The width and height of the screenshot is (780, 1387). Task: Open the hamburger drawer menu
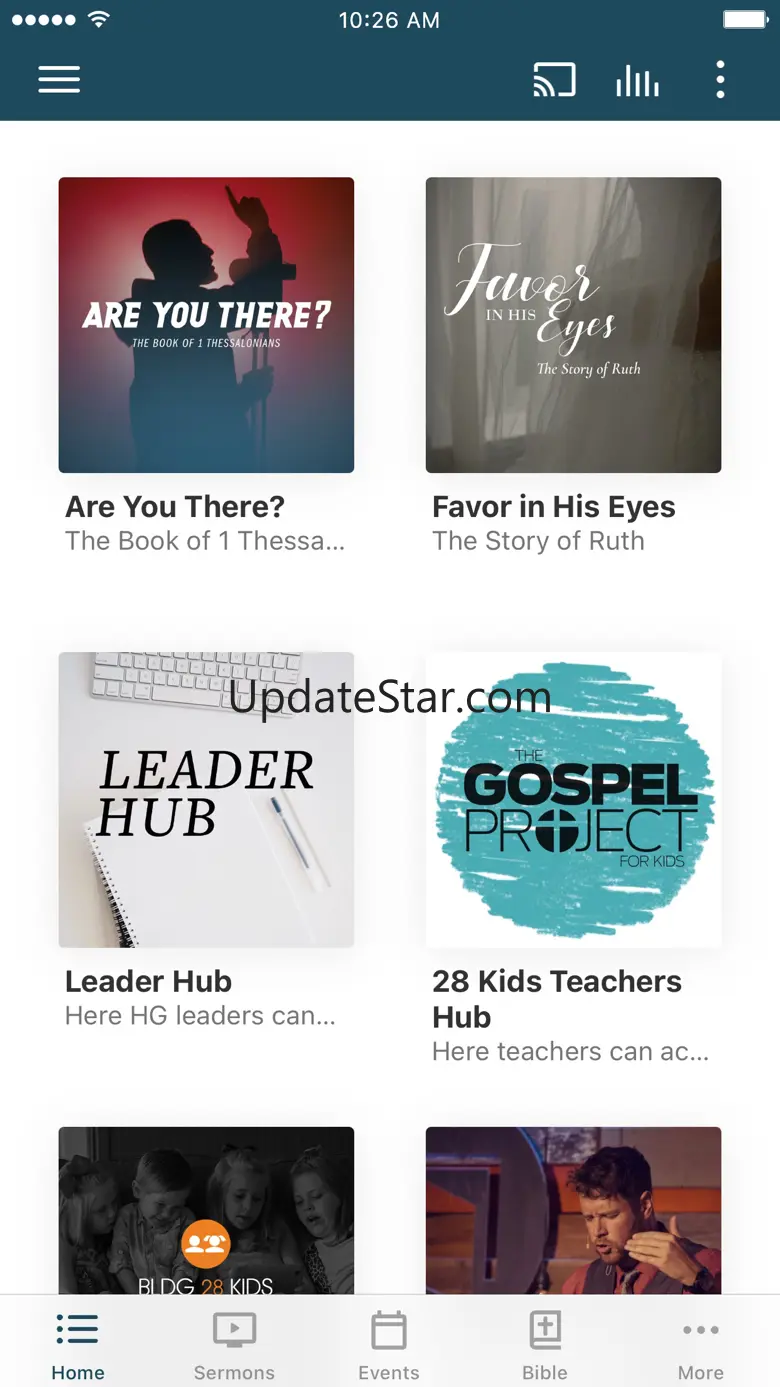[x=59, y=80]
